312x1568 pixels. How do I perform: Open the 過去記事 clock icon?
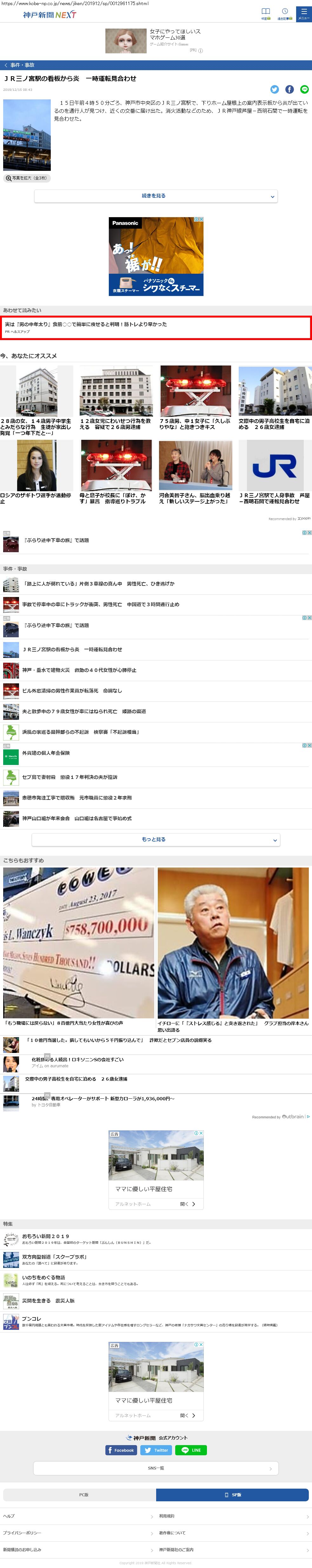coord(285,13)
